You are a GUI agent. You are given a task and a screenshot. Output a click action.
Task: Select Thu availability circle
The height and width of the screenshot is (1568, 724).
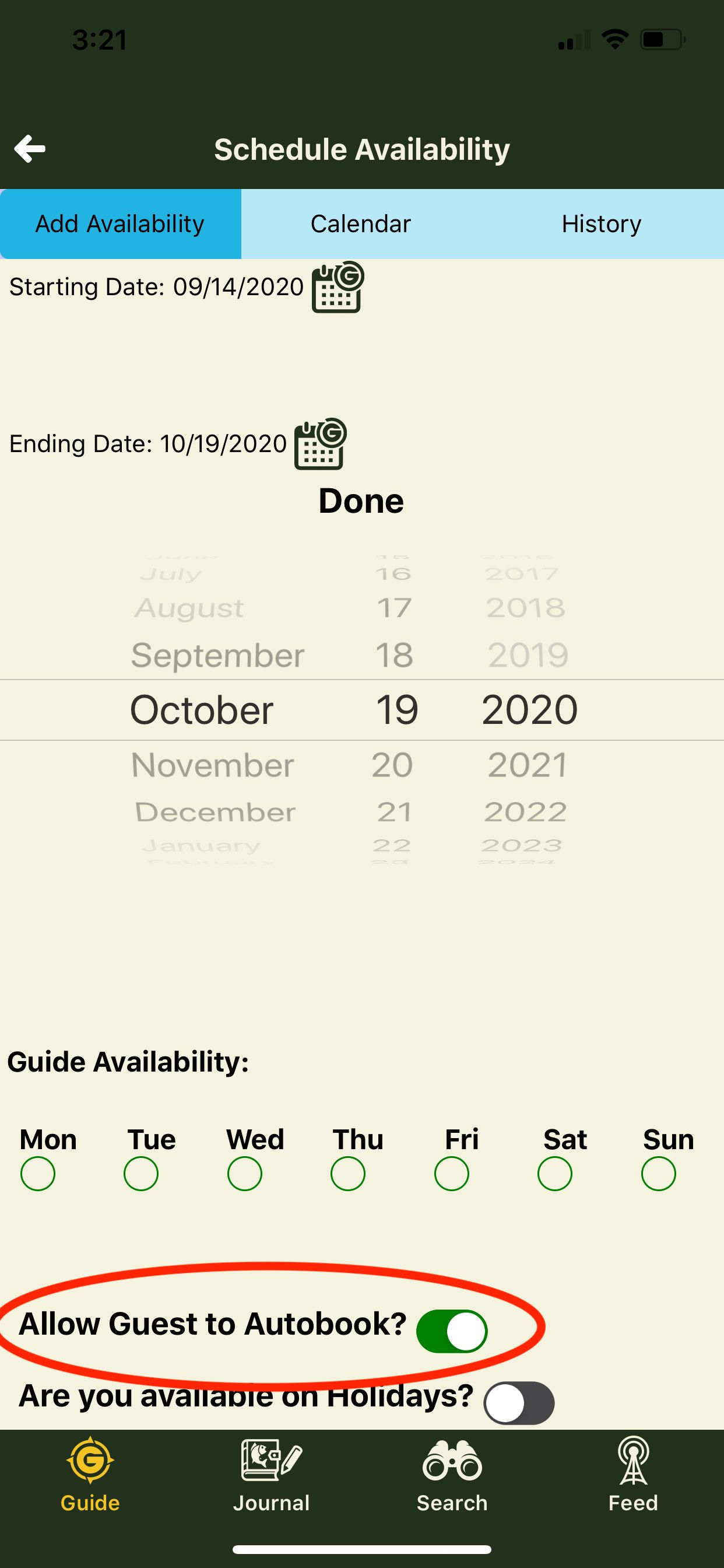tap(348, 1174)
